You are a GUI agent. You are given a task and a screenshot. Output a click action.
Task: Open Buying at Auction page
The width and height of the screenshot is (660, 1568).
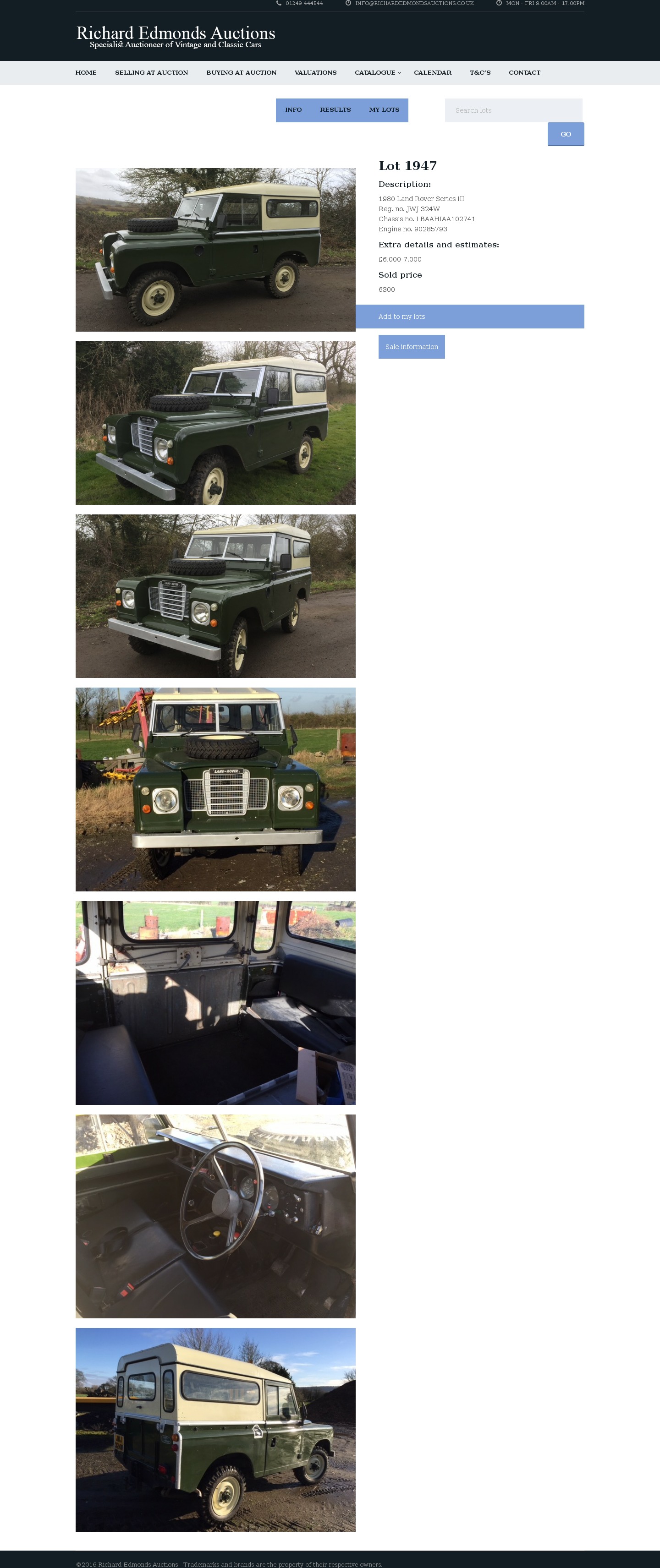coord(241,72)
